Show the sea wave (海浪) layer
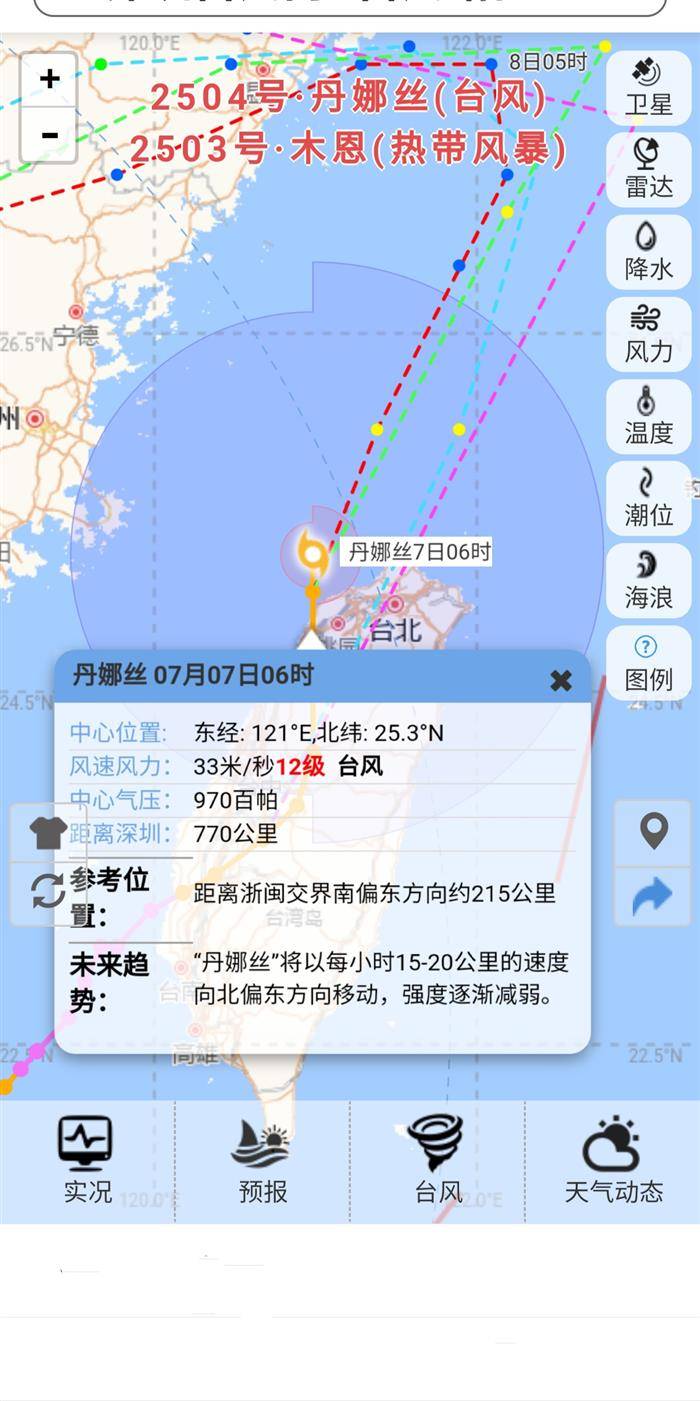This screenshot has height=1401, width=700. pyautogui.click(x=648, y=580)
